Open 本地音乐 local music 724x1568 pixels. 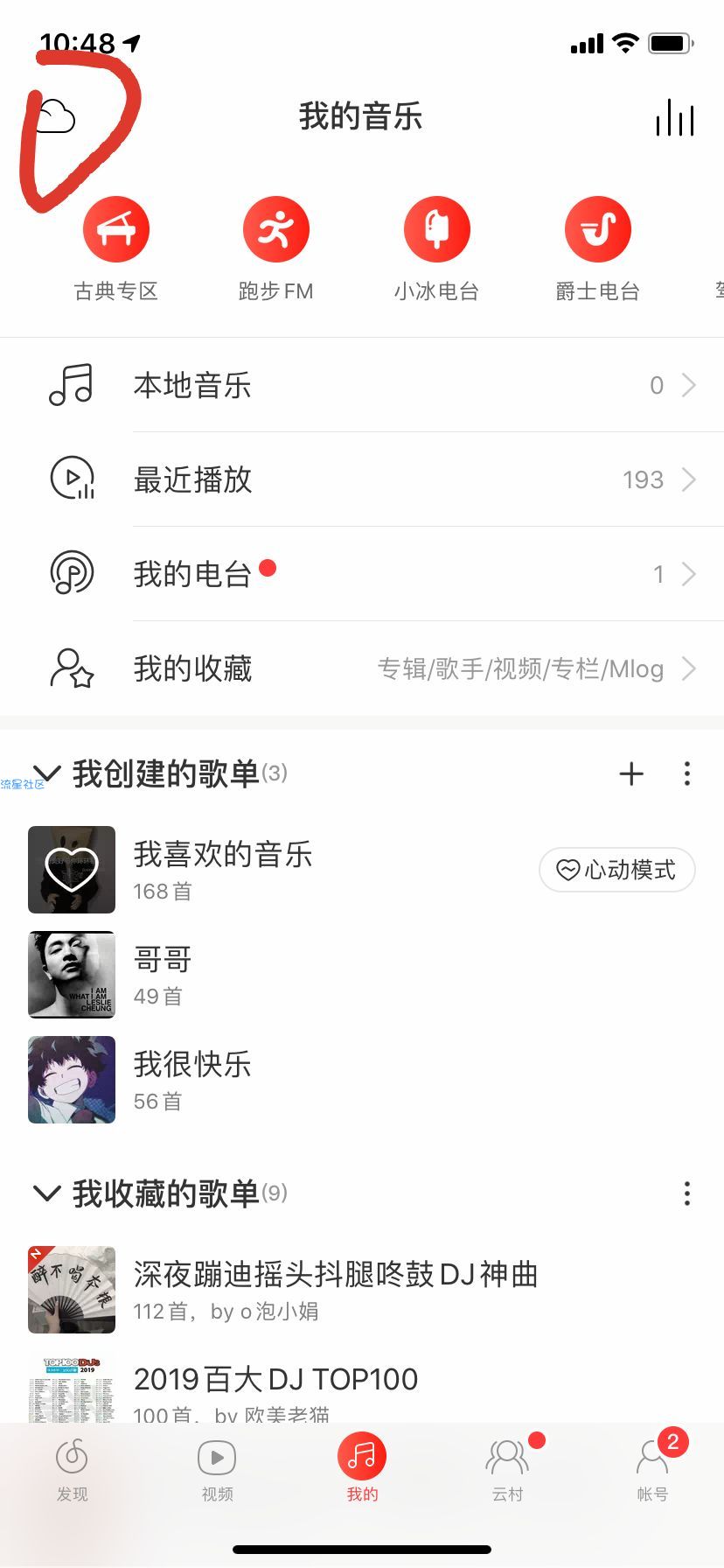[362, 385]
